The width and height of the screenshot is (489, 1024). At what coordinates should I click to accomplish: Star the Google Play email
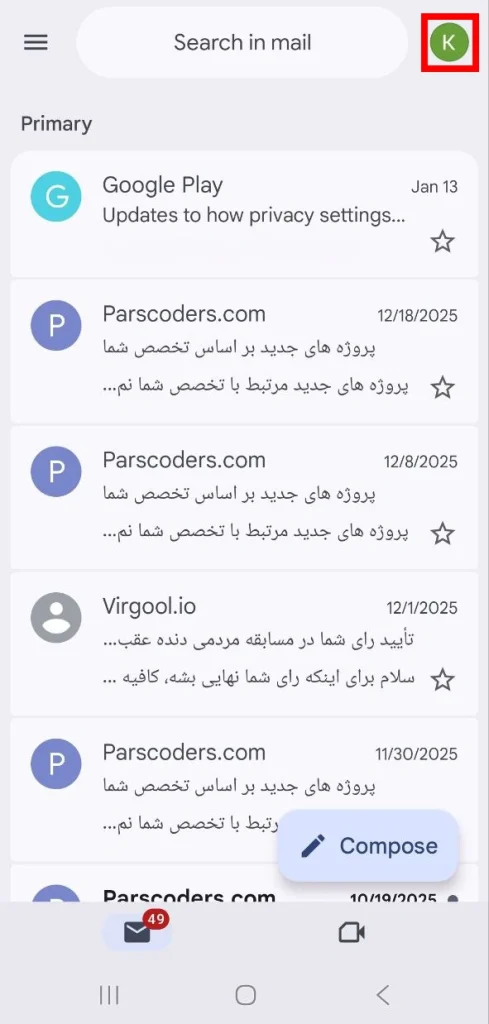443,243
